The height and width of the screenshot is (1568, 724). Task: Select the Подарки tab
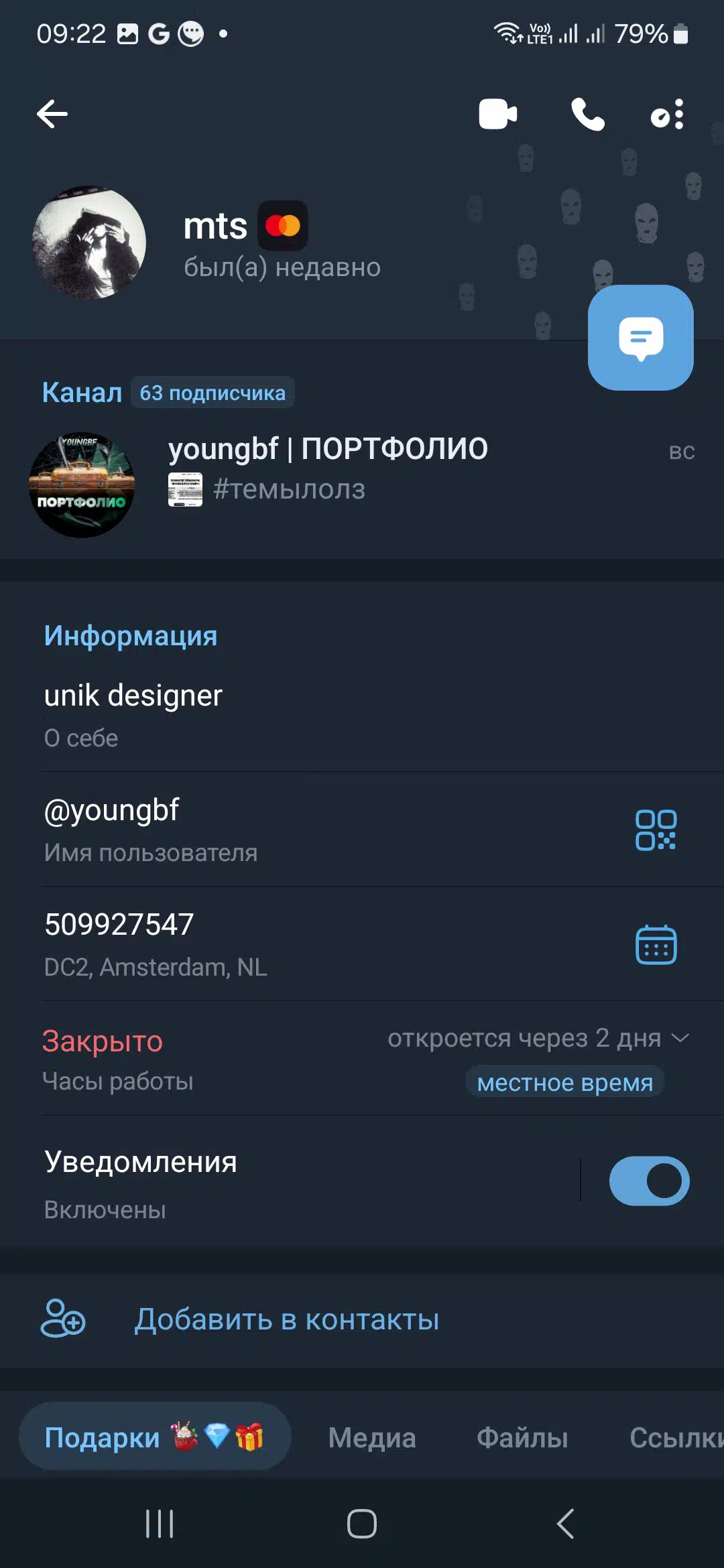(x=155, y=1437)
